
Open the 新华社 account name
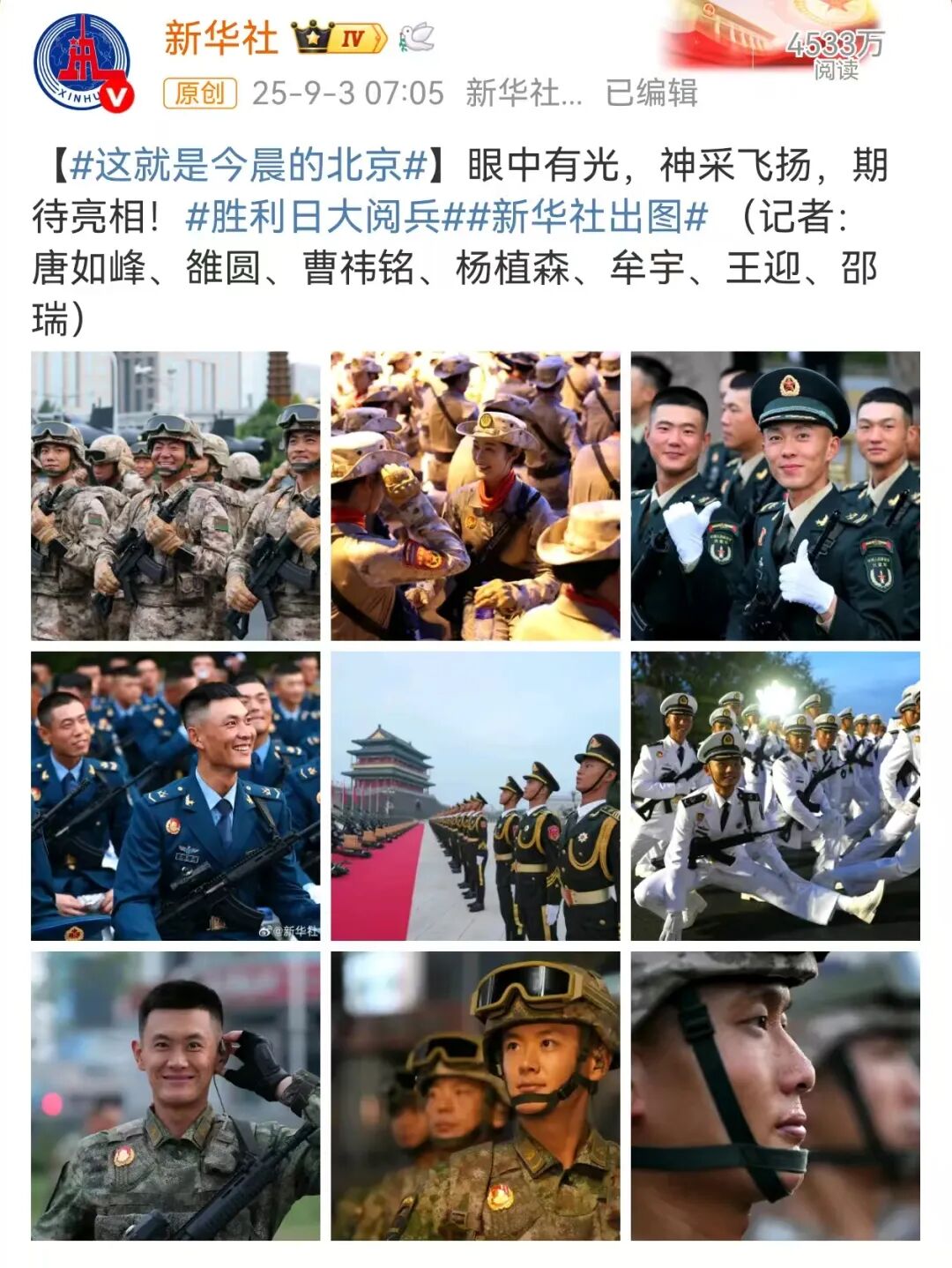[220, 38]
